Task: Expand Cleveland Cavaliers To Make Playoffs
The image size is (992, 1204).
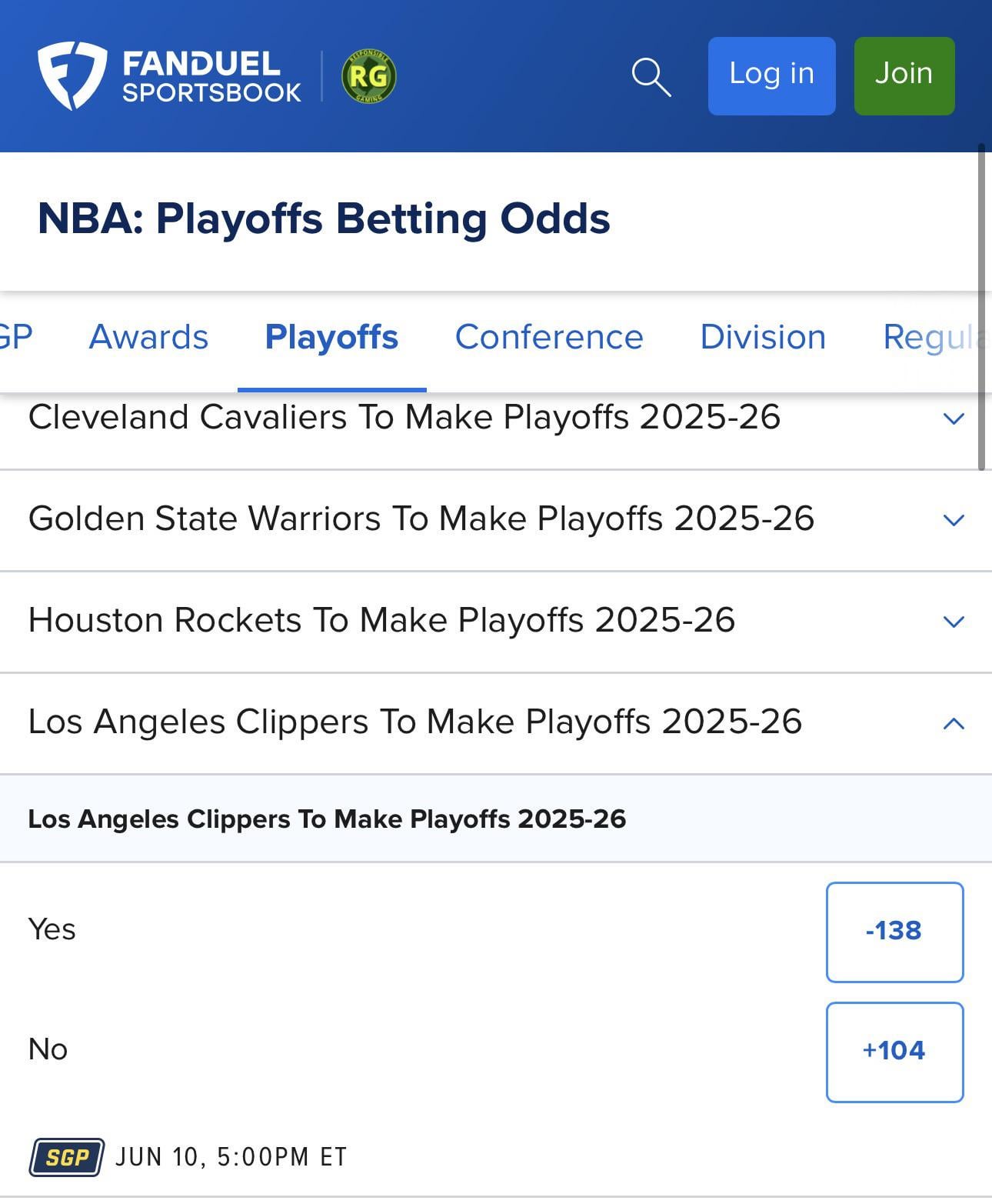Action: click(492, 419)
